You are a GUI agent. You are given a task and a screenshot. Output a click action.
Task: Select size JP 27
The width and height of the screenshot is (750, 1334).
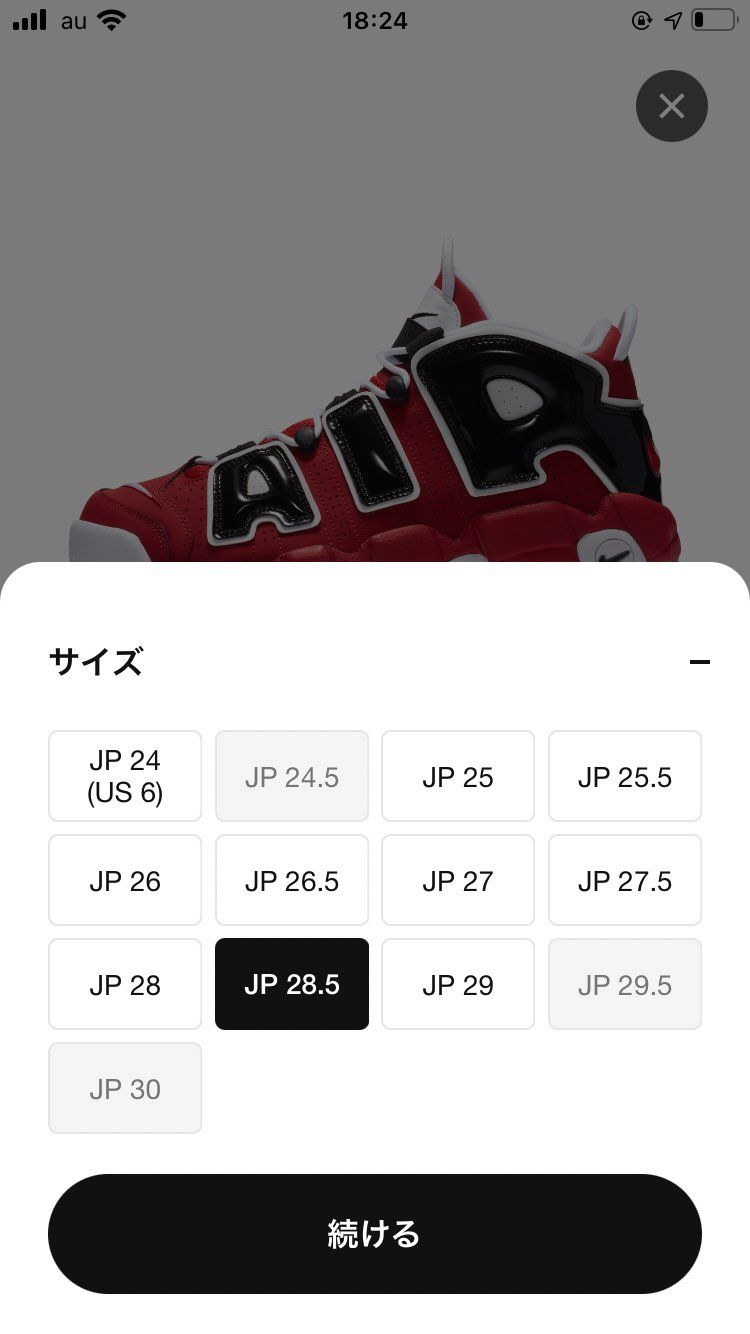[458, 880]
